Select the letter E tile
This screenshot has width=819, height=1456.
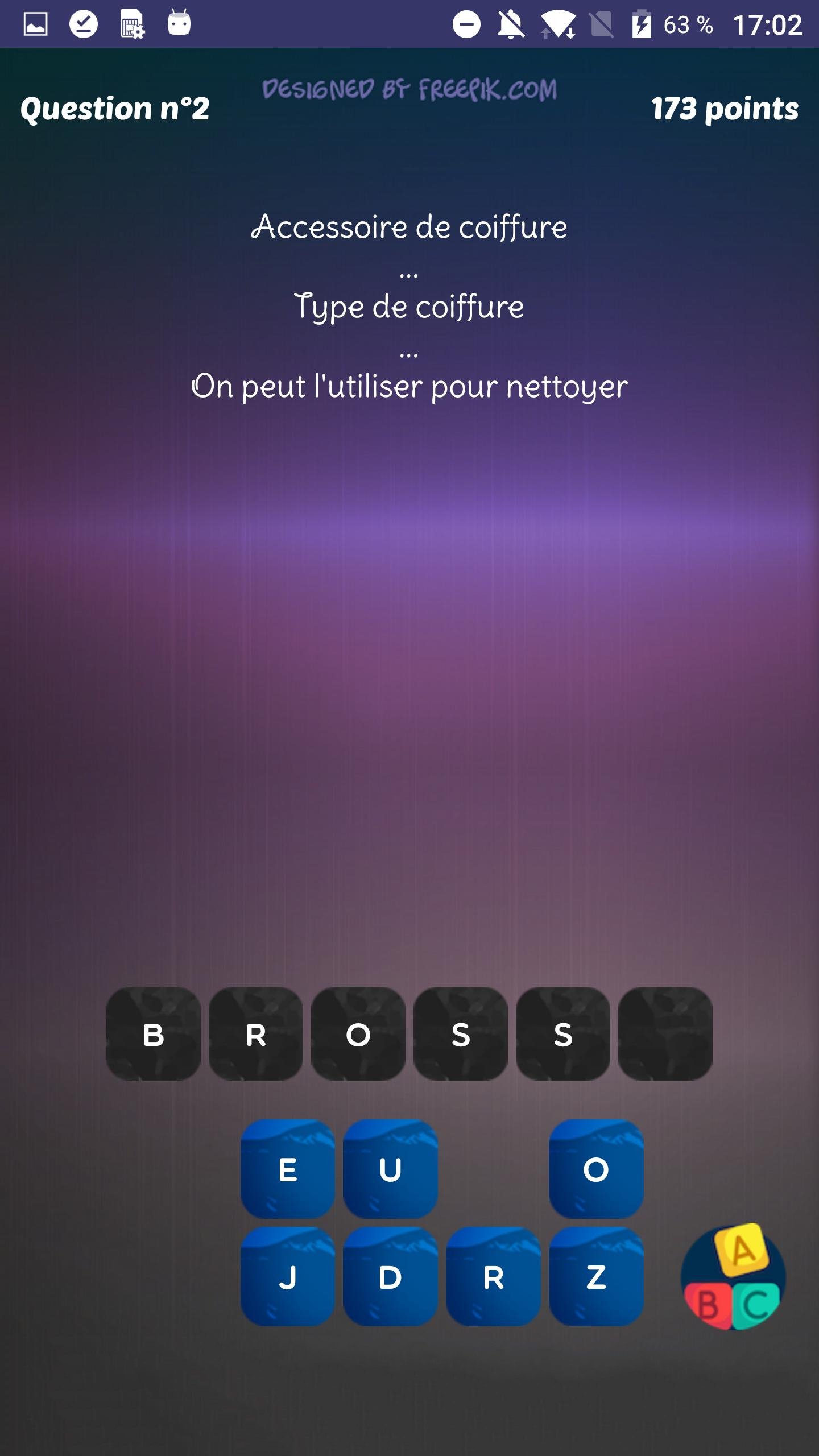point(288,1169)
